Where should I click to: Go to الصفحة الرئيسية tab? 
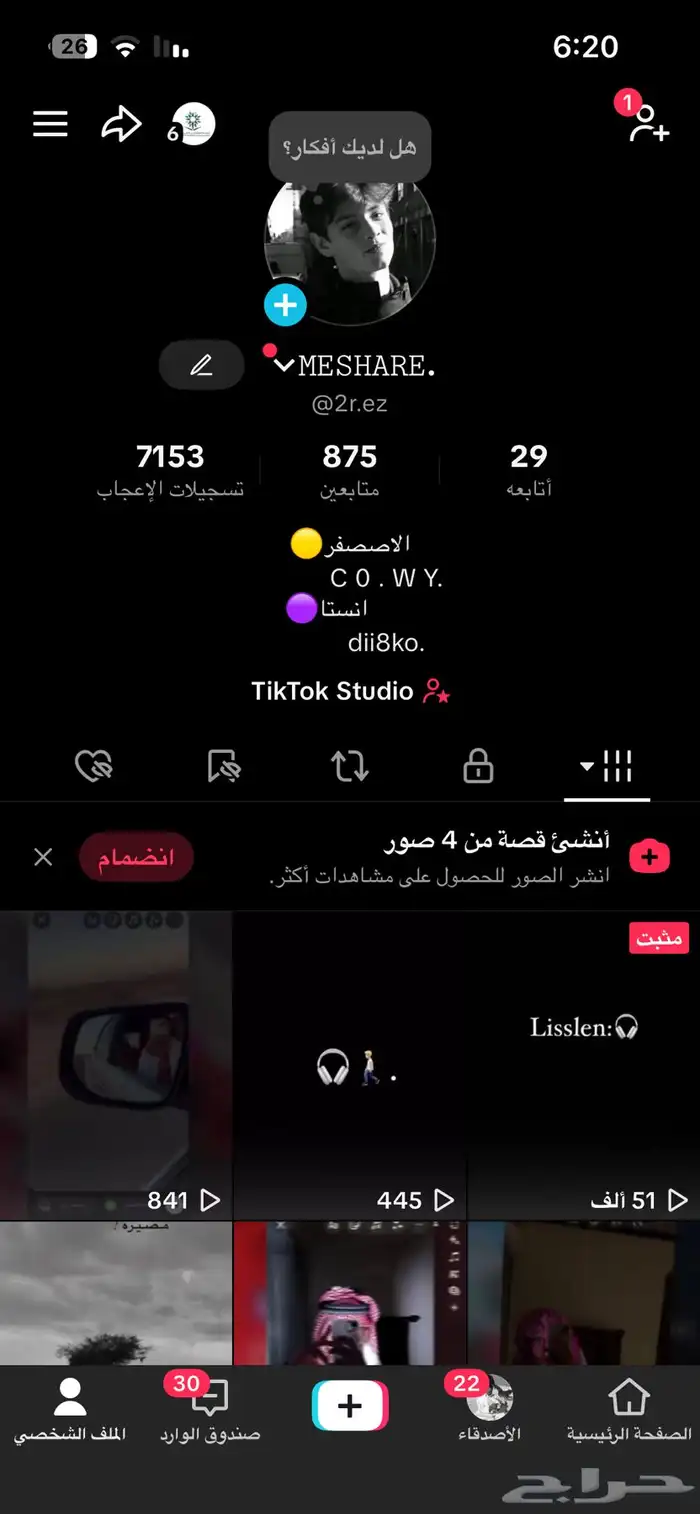[629, 1411]
